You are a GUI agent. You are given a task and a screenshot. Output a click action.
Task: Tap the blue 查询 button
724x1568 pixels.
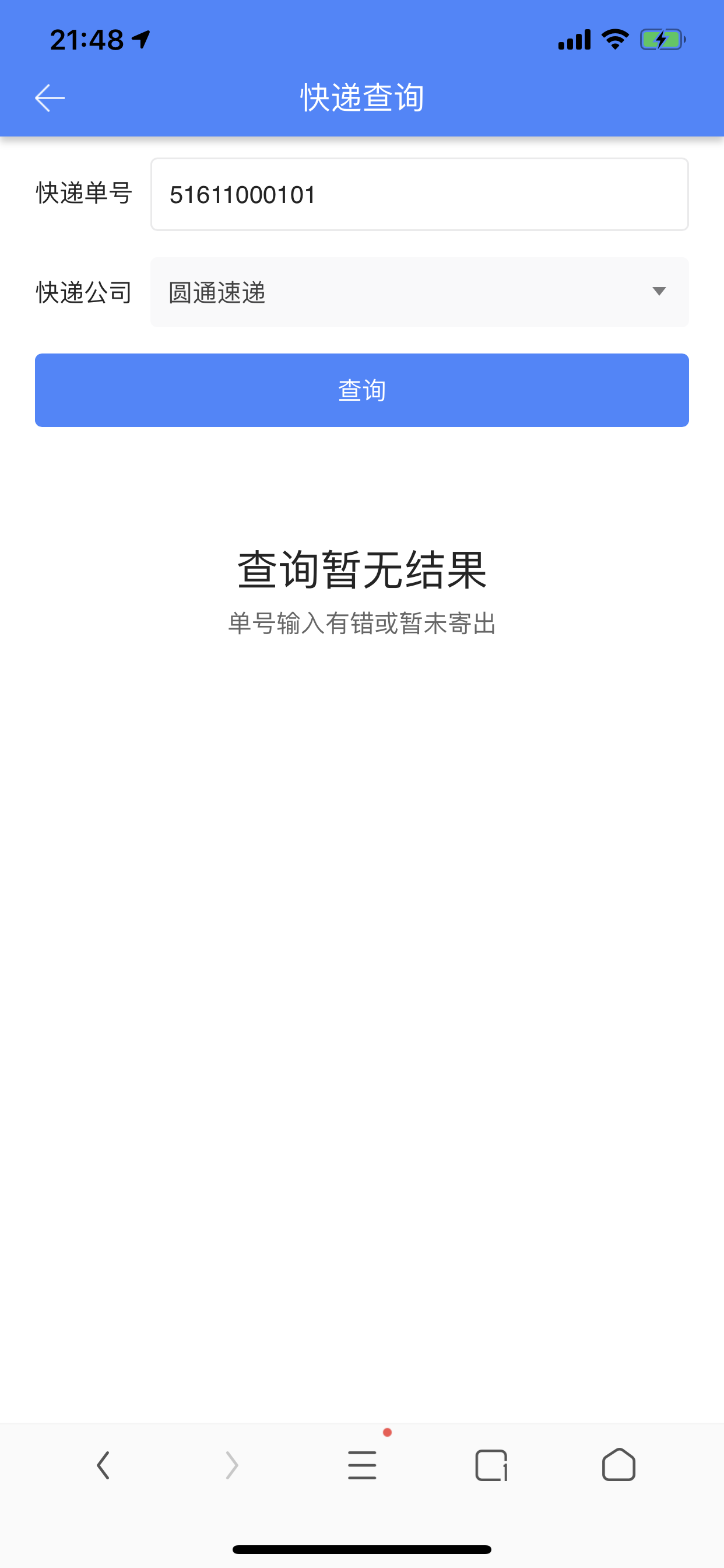pos(361,390)
